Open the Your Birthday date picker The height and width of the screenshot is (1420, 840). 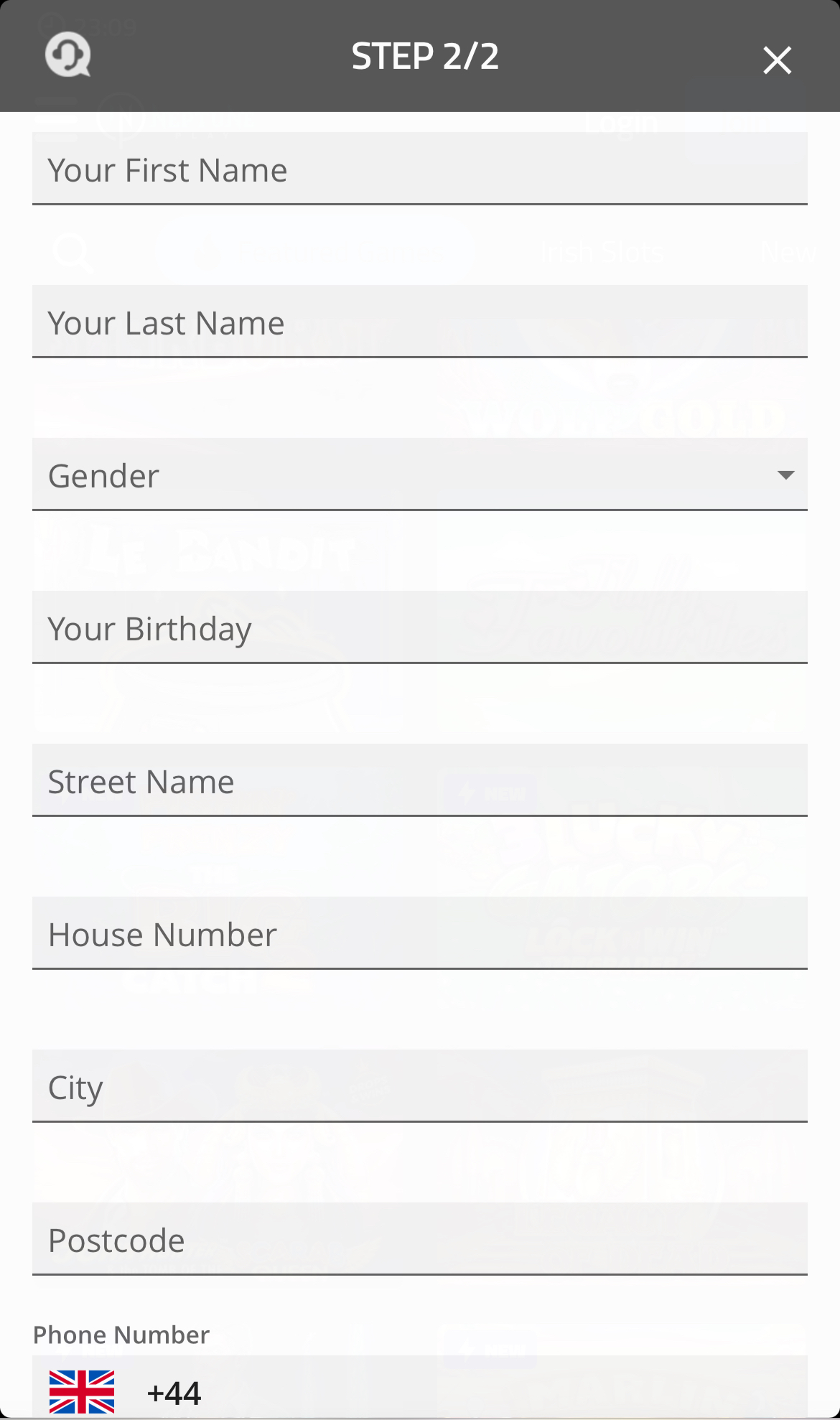pyautogui.click(x=420, y=627)
